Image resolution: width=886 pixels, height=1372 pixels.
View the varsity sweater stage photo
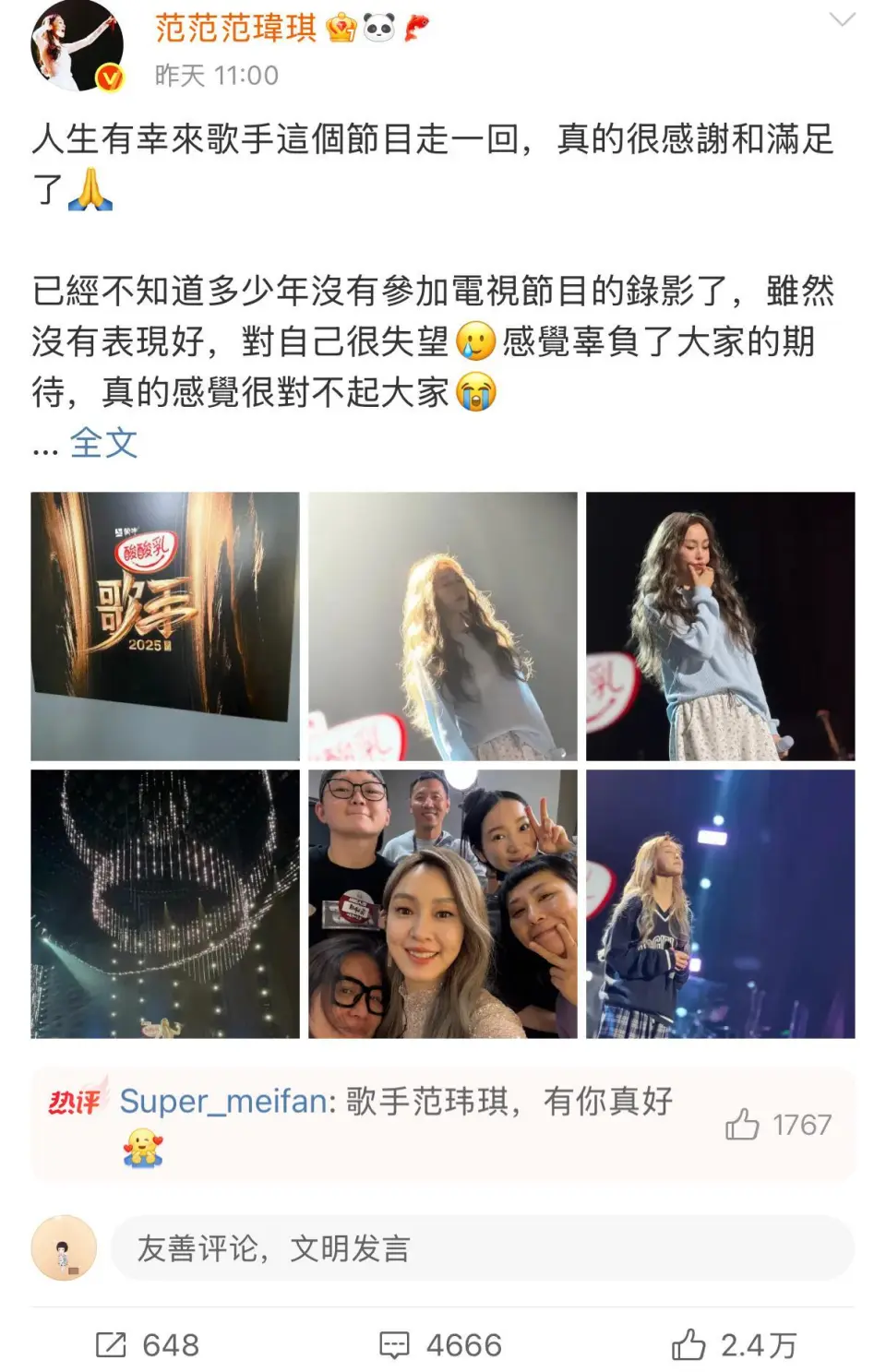(720, 903)
